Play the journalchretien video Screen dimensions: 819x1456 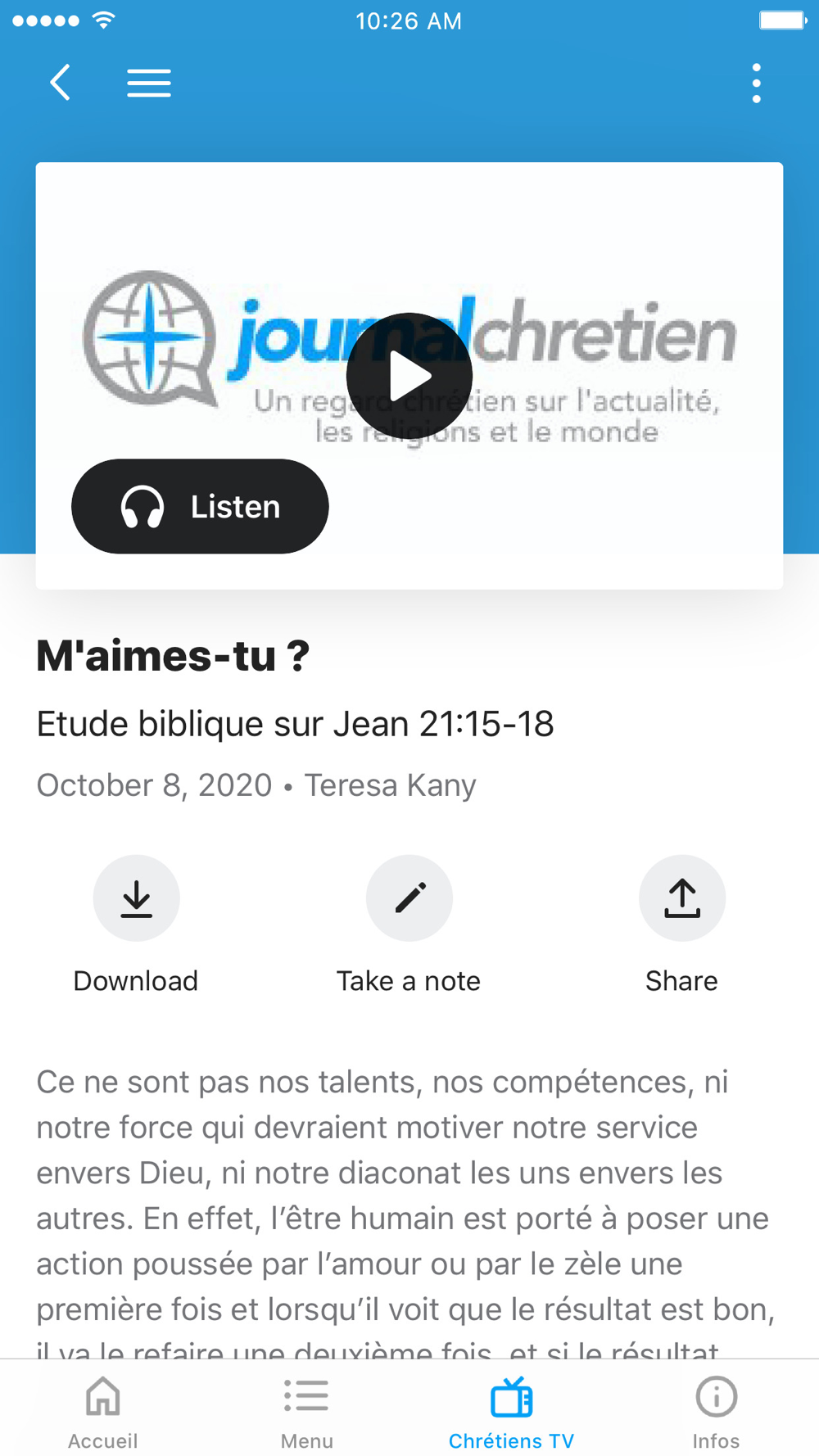coord(409,376)
